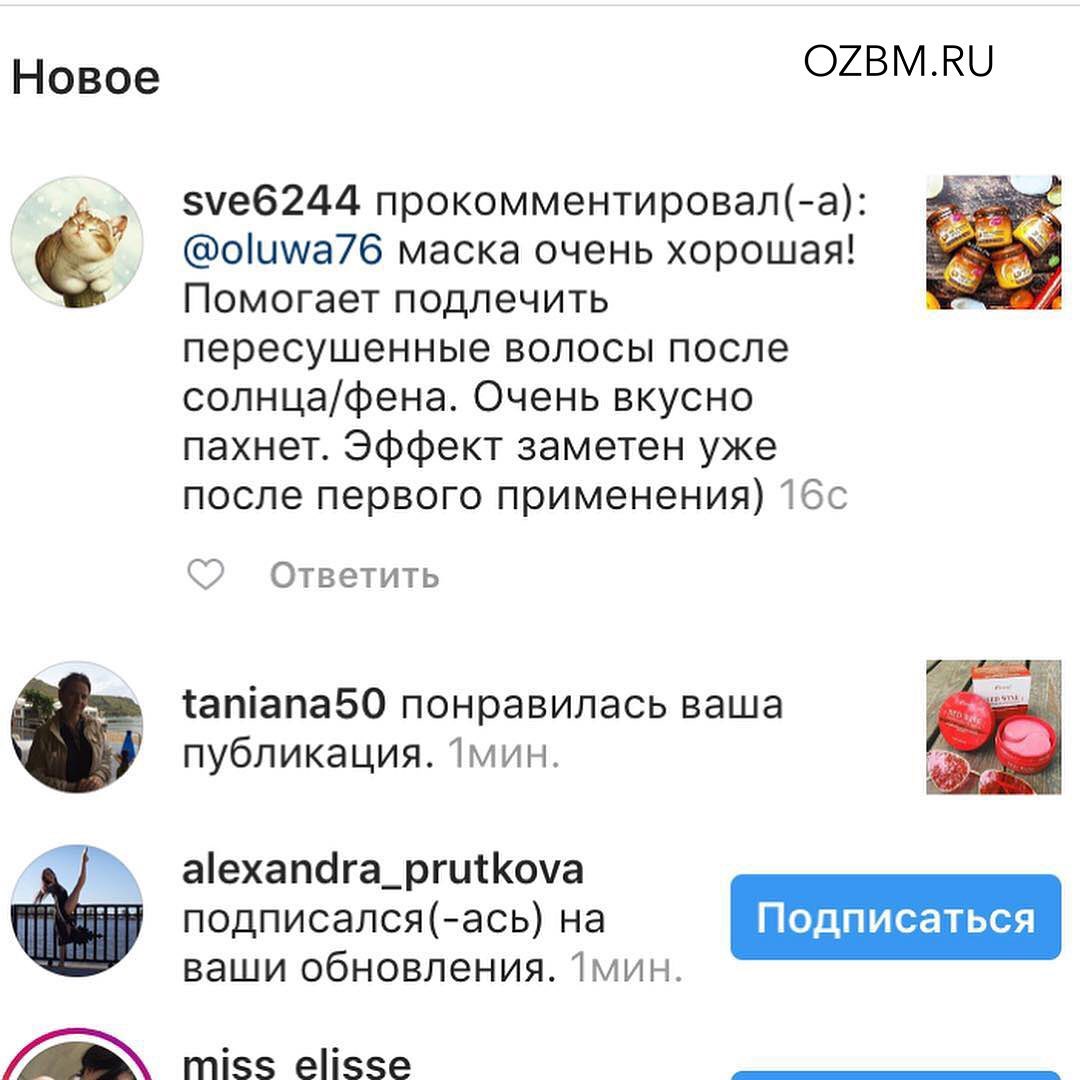
Task: Open sve6244's cat profile picture
Action: (77, 243)
